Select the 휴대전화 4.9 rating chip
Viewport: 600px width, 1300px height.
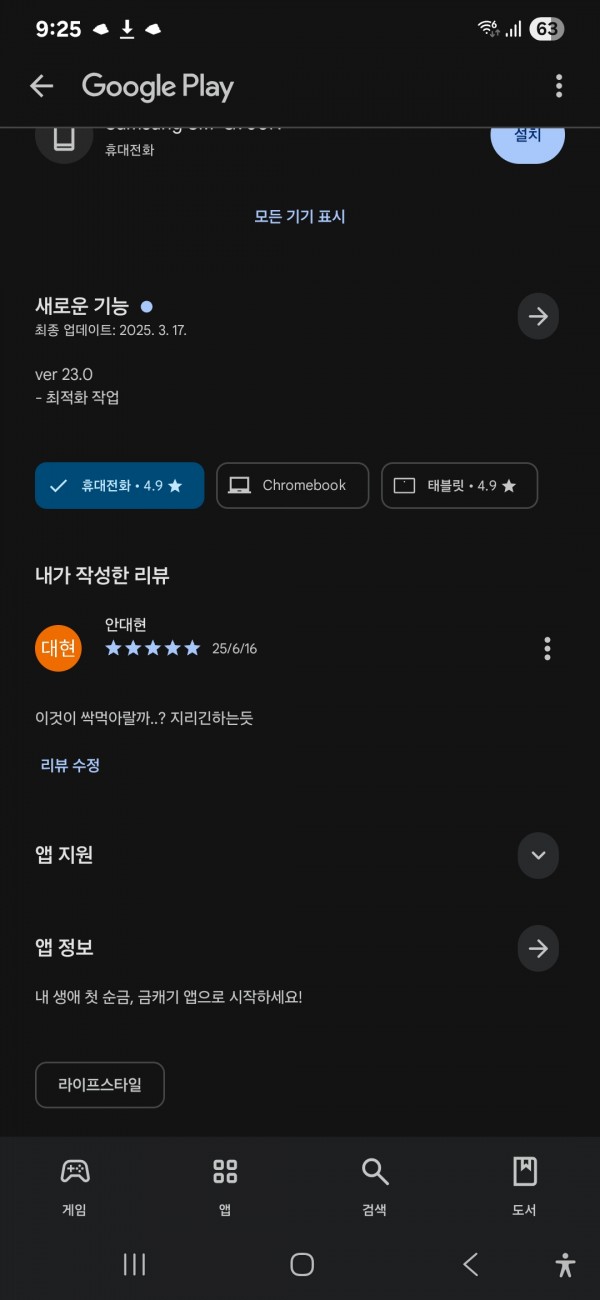[x=120, y=485]
